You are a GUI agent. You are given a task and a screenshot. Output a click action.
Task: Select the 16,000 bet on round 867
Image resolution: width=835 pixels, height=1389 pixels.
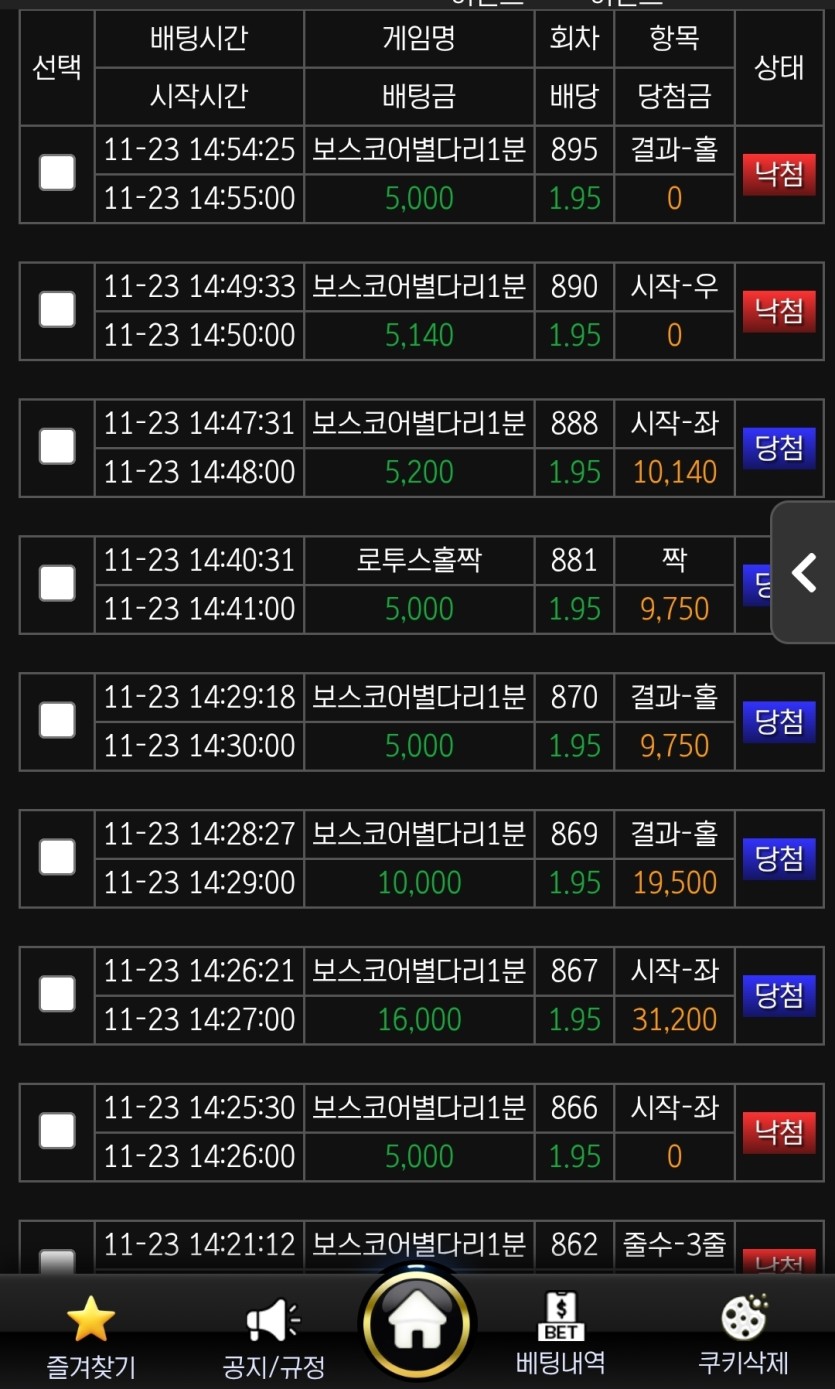click(57, 994)
